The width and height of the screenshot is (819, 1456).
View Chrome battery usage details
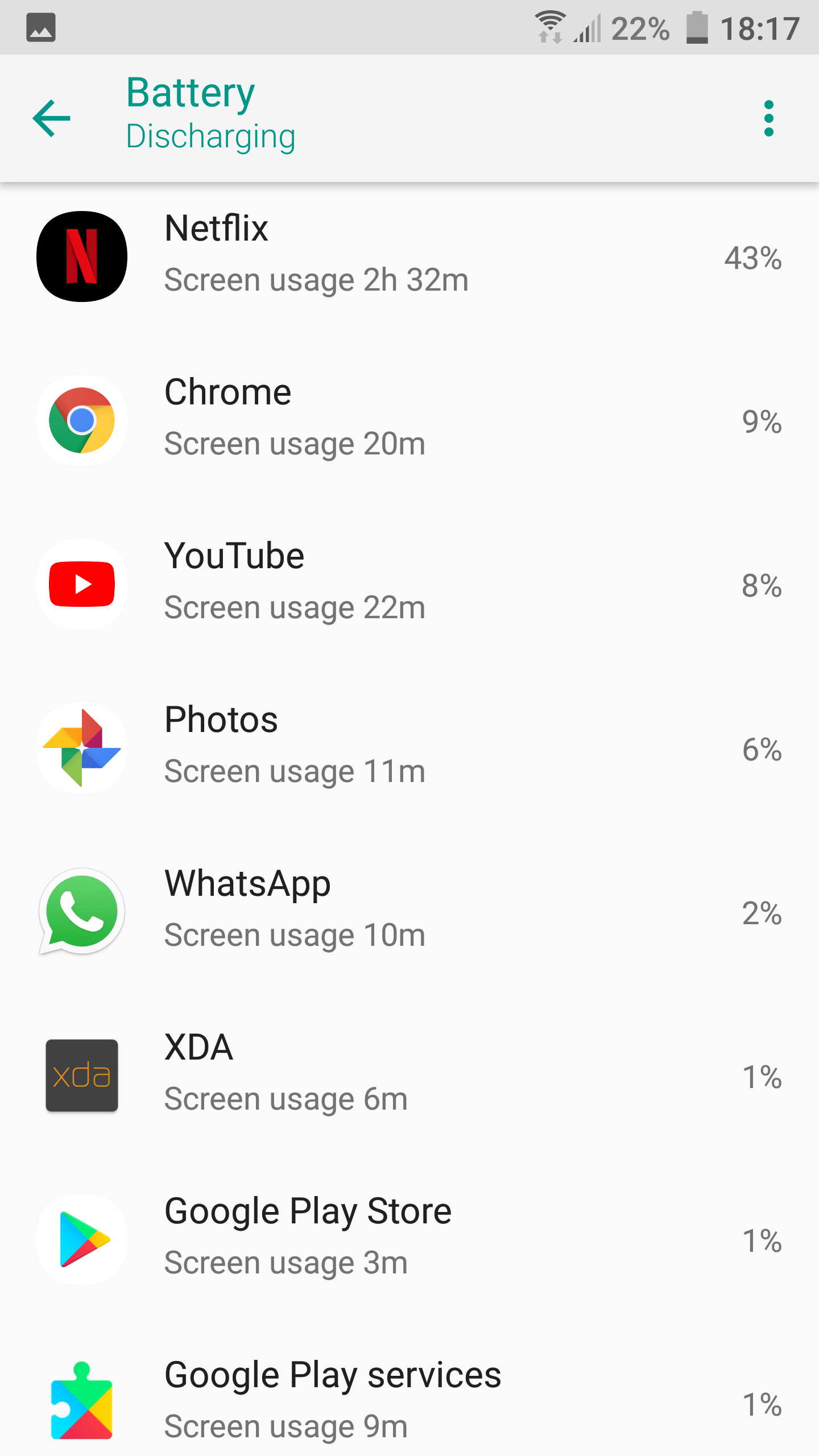pyautogui.click(x=409, y=420)
